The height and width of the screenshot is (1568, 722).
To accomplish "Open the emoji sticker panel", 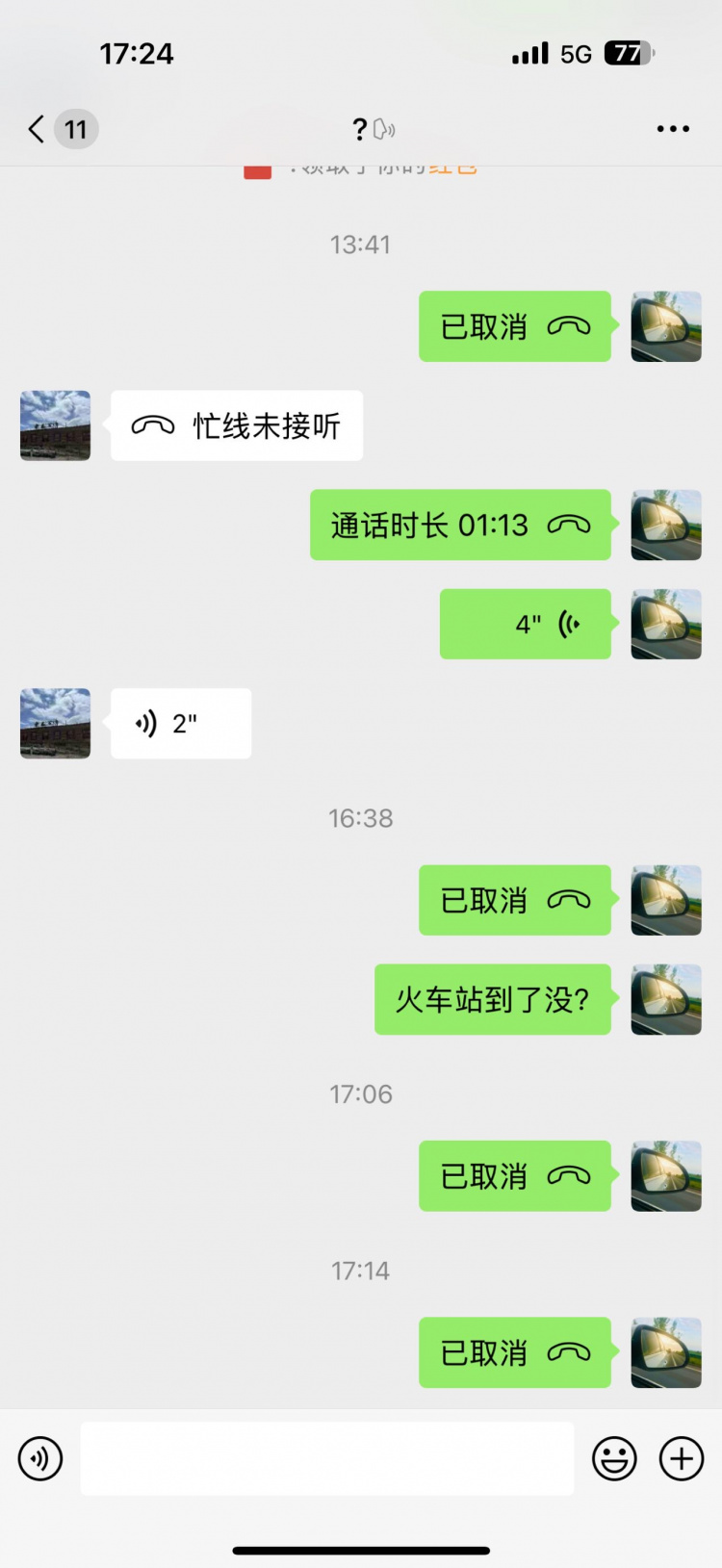I will point(614,1459).
